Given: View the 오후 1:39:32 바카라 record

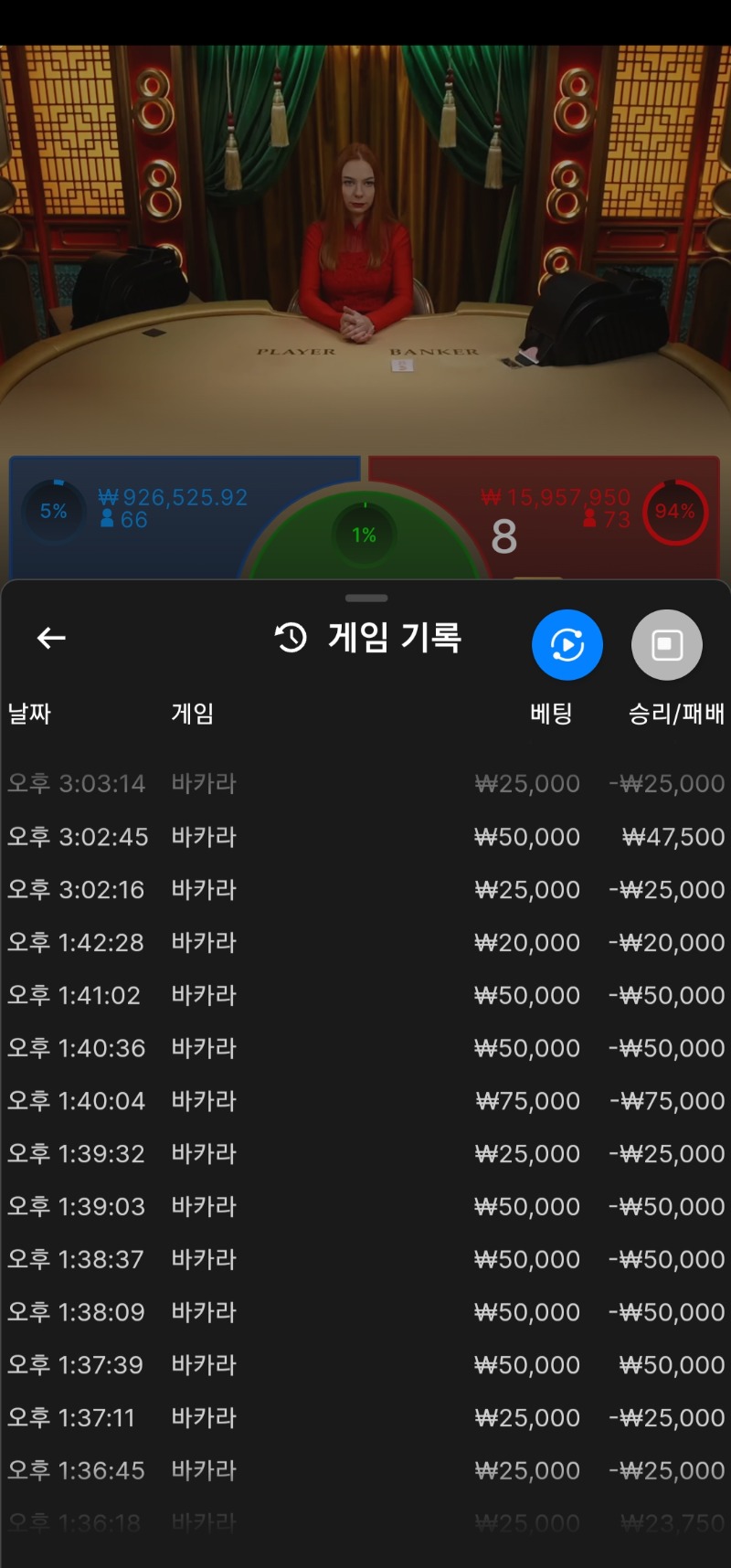Looking at the screenshot, I should pyautogui.click(x=365, y=1154).
